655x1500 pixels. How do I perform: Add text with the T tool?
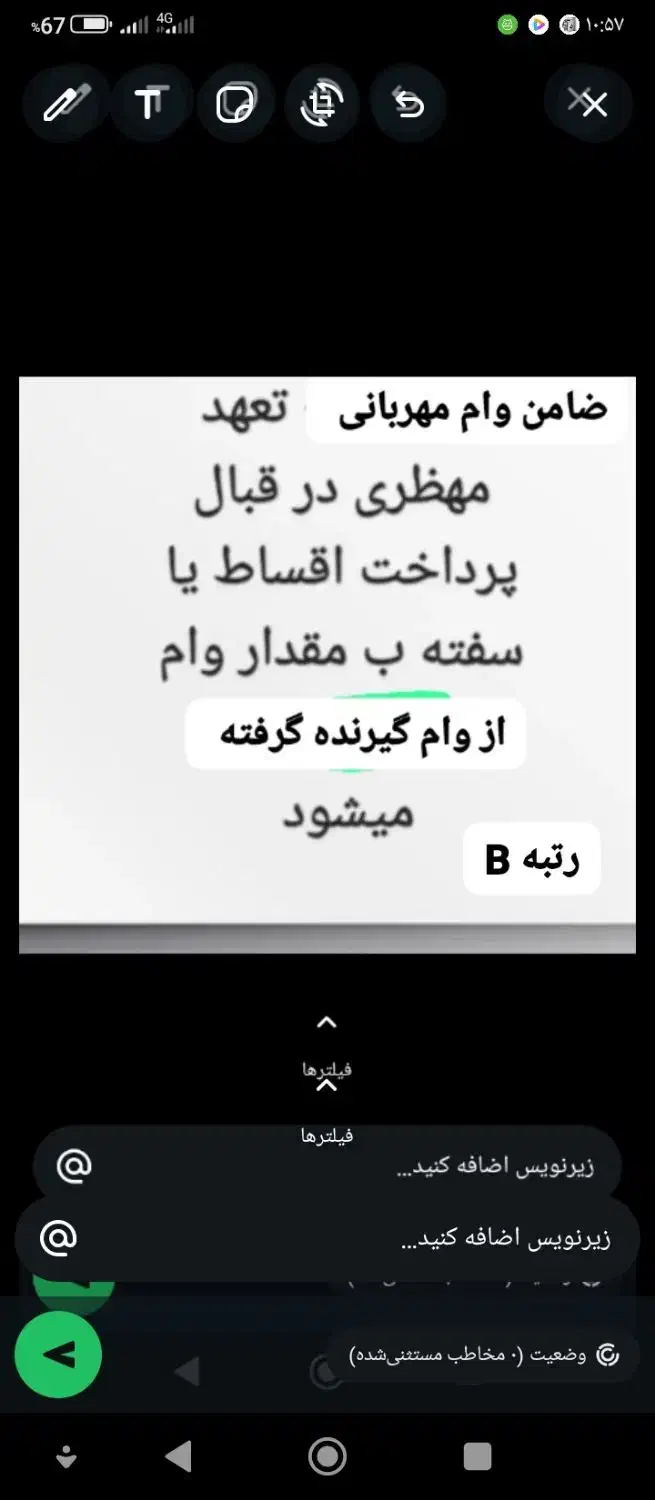tap(150, 103)
